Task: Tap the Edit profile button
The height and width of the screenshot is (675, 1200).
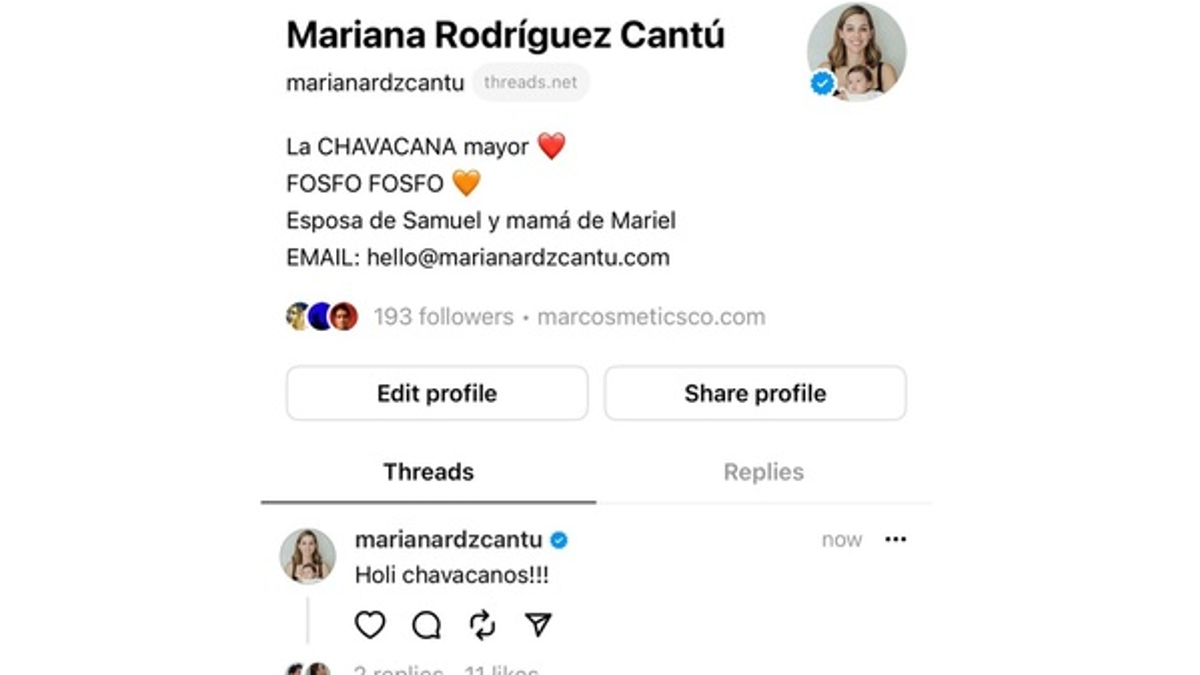Action: 437,393
